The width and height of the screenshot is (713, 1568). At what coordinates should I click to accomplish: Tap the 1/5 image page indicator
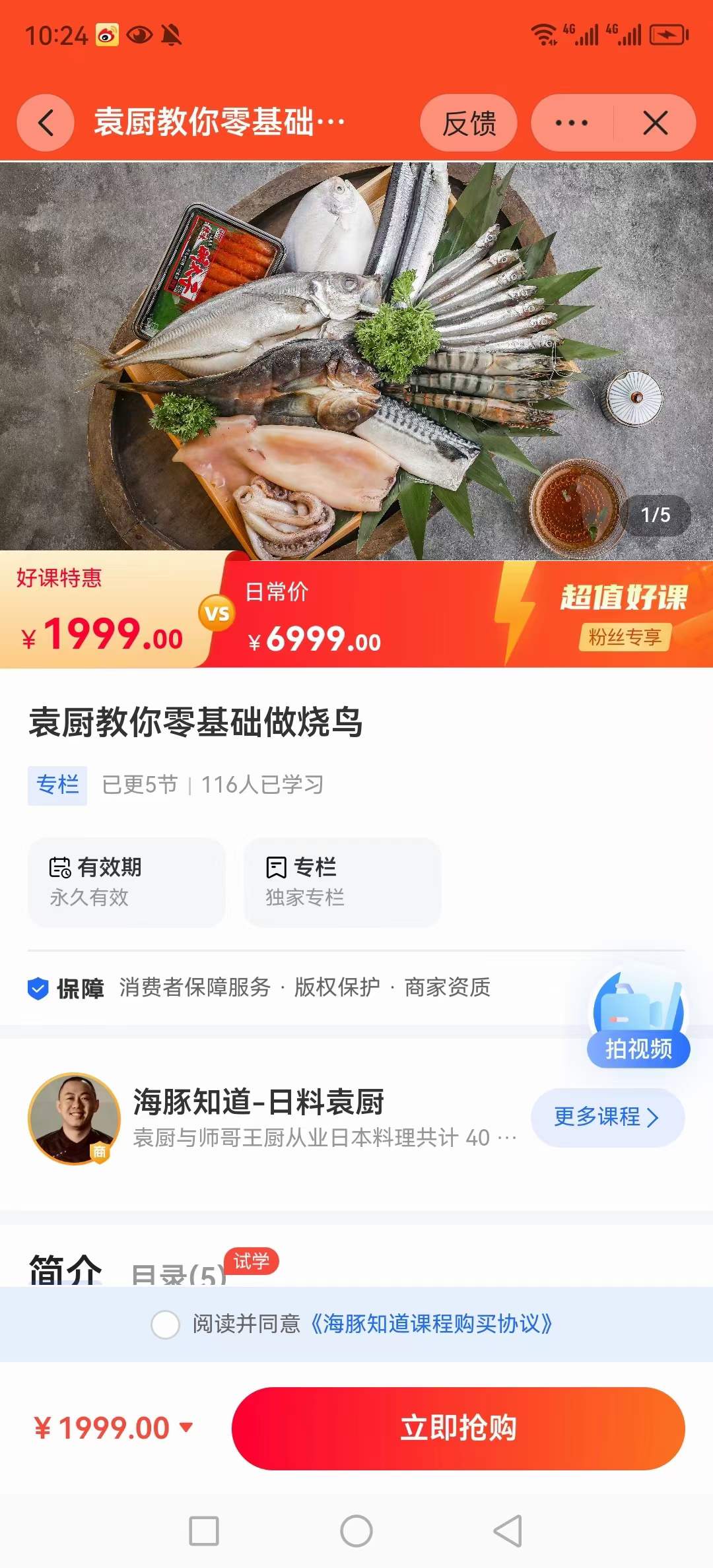[656, 516]
